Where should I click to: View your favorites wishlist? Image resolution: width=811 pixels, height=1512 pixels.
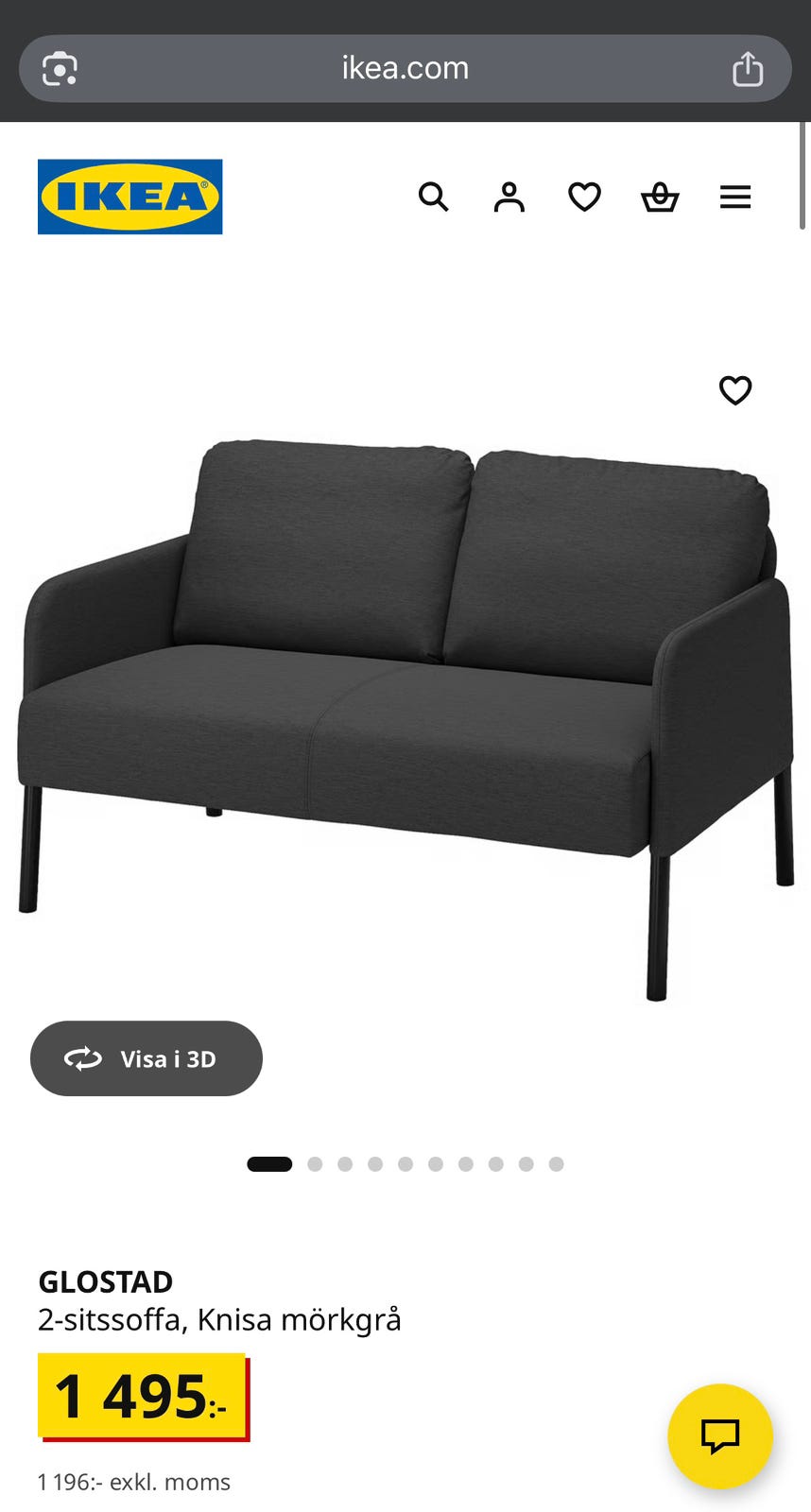coord(585,198)
